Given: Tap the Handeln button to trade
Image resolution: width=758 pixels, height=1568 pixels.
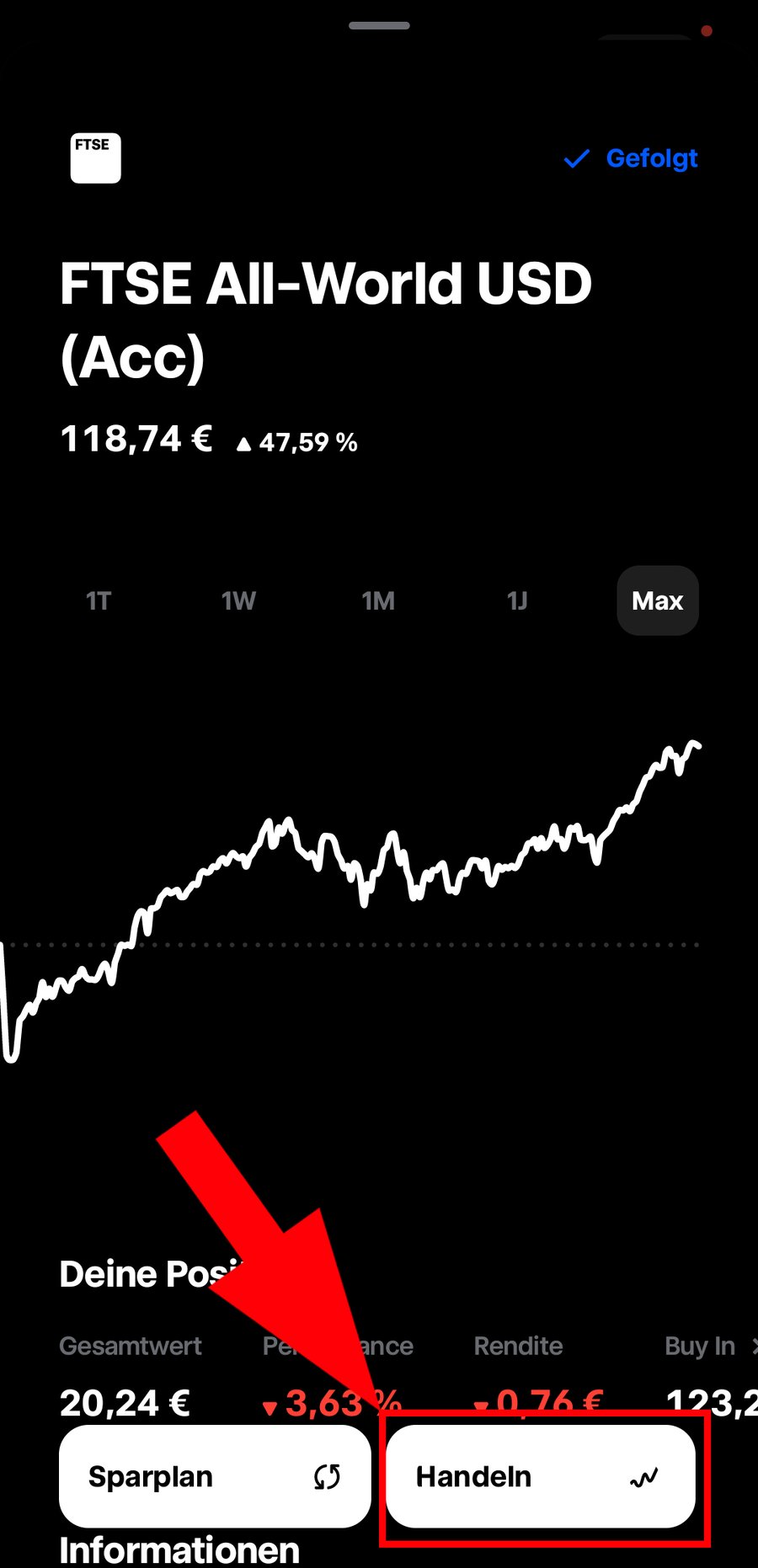Looking at the screenshot, I should (x=540, y=1476).
